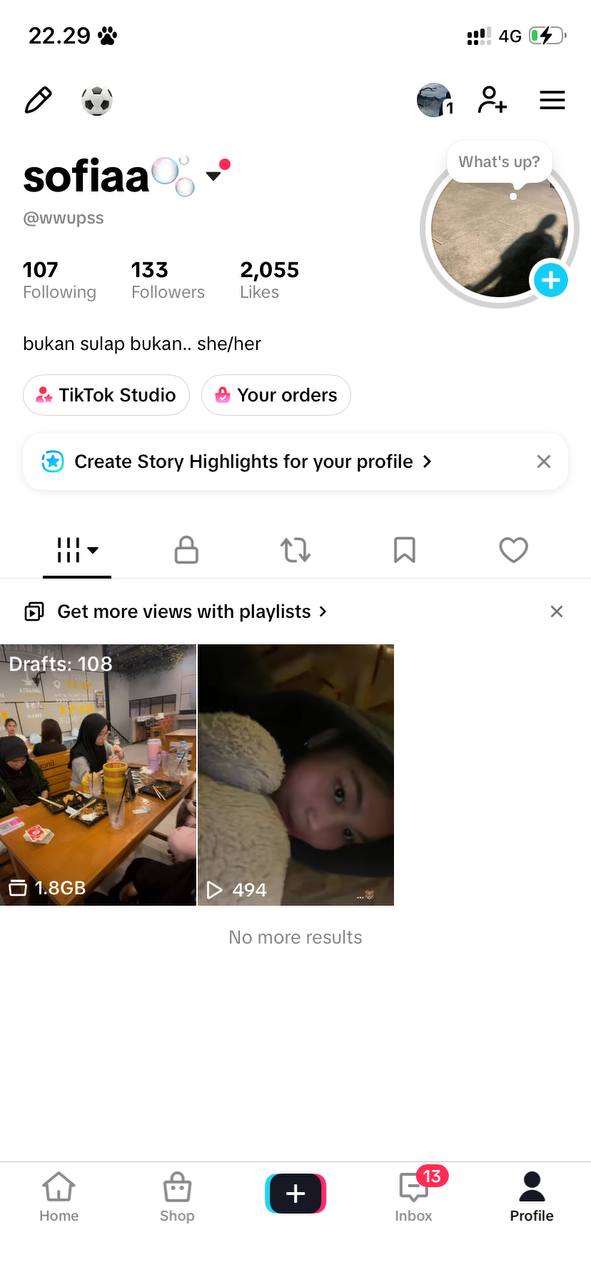
Task: Open the Drafts: 108 folder
Action: (x=98, y=775)
